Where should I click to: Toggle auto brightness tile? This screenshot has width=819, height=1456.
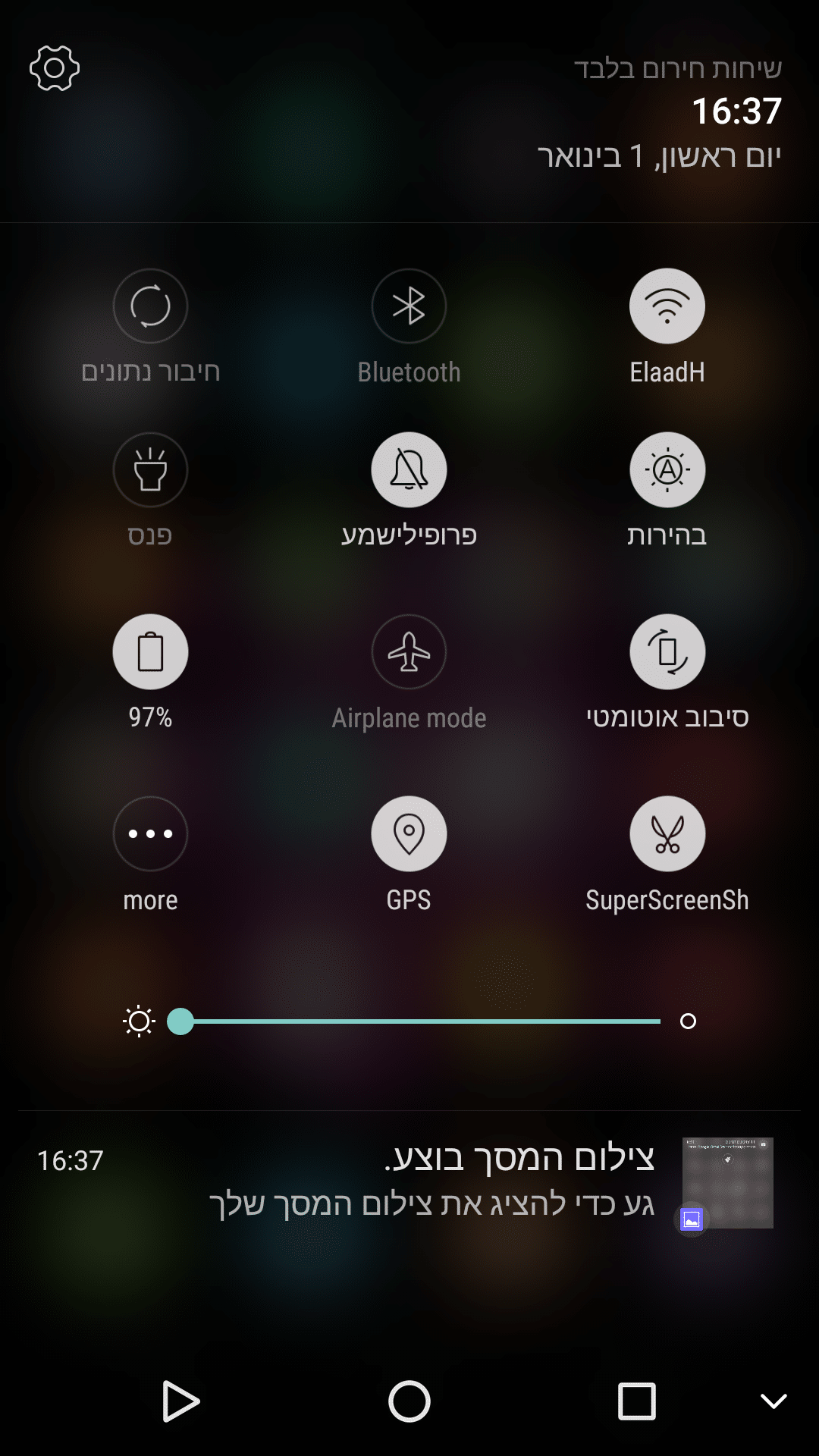tap(667, 470)
